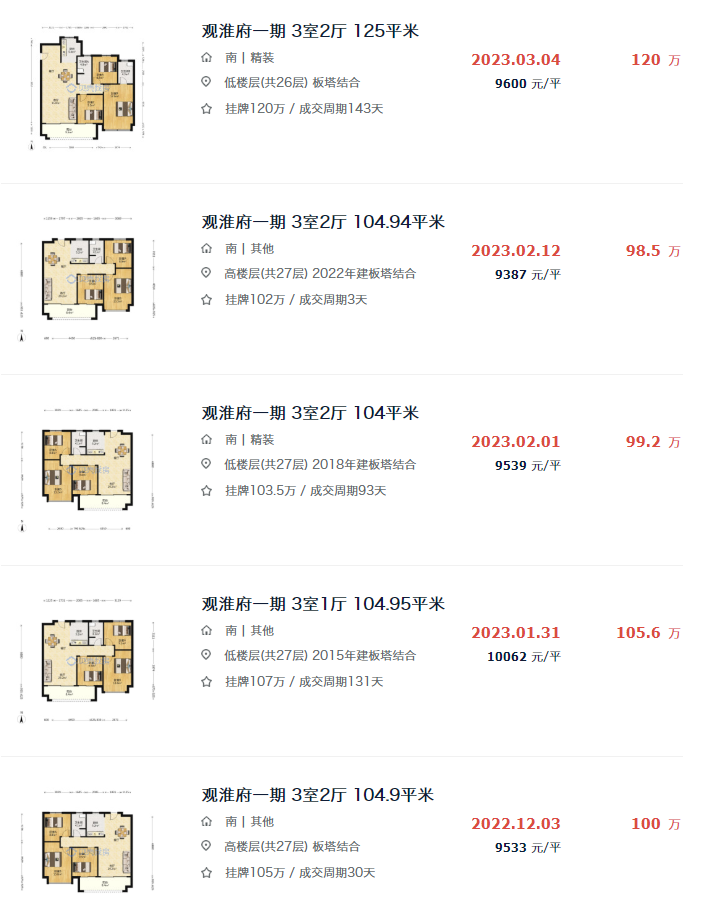This screenshot has height=898, width=720.
Task: Open the 观淮府一期 3室2厅 104.9平米 listing
Action: point(318,795)
